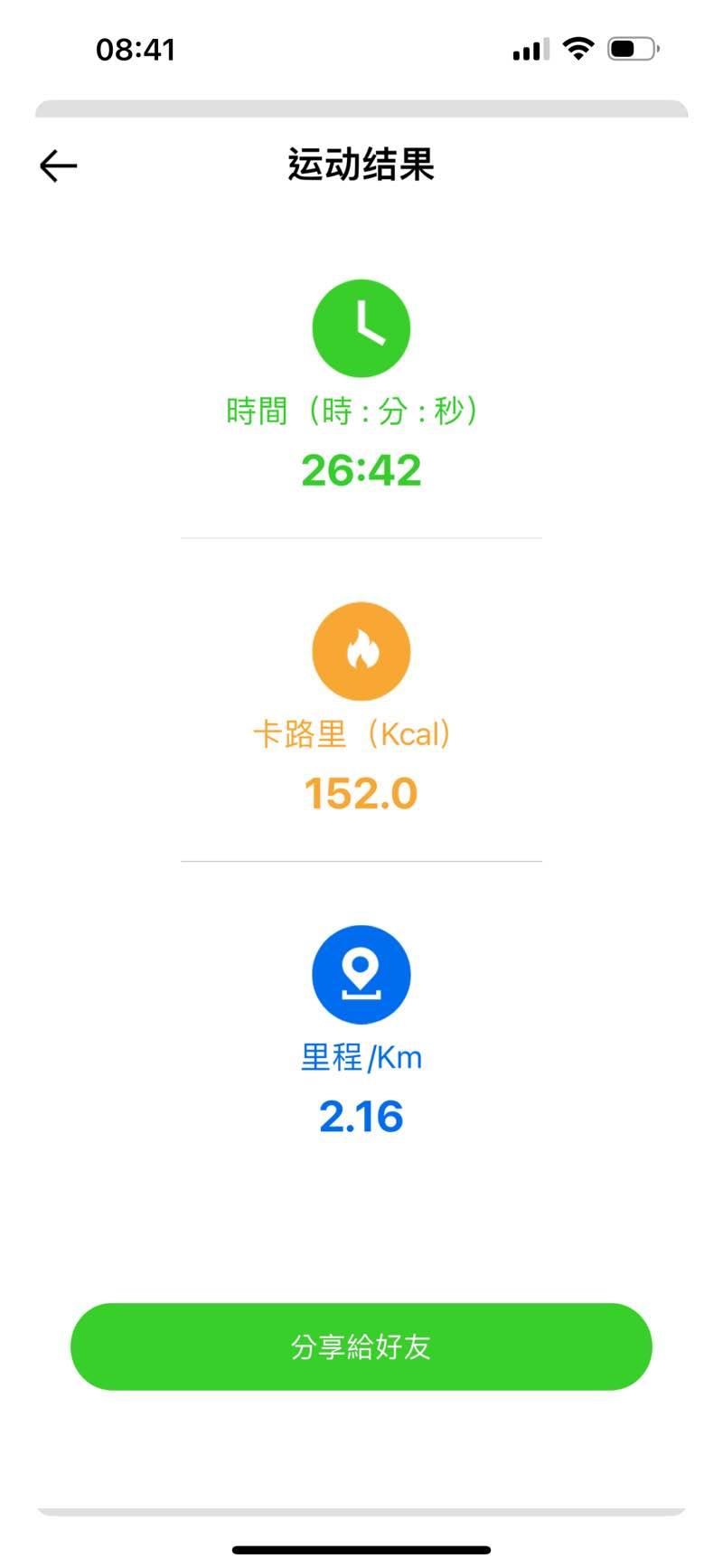Go back using the top-left arrow
Viewport: 723px width, 1568px height.
pyautogui.click(x=59, y=166)
